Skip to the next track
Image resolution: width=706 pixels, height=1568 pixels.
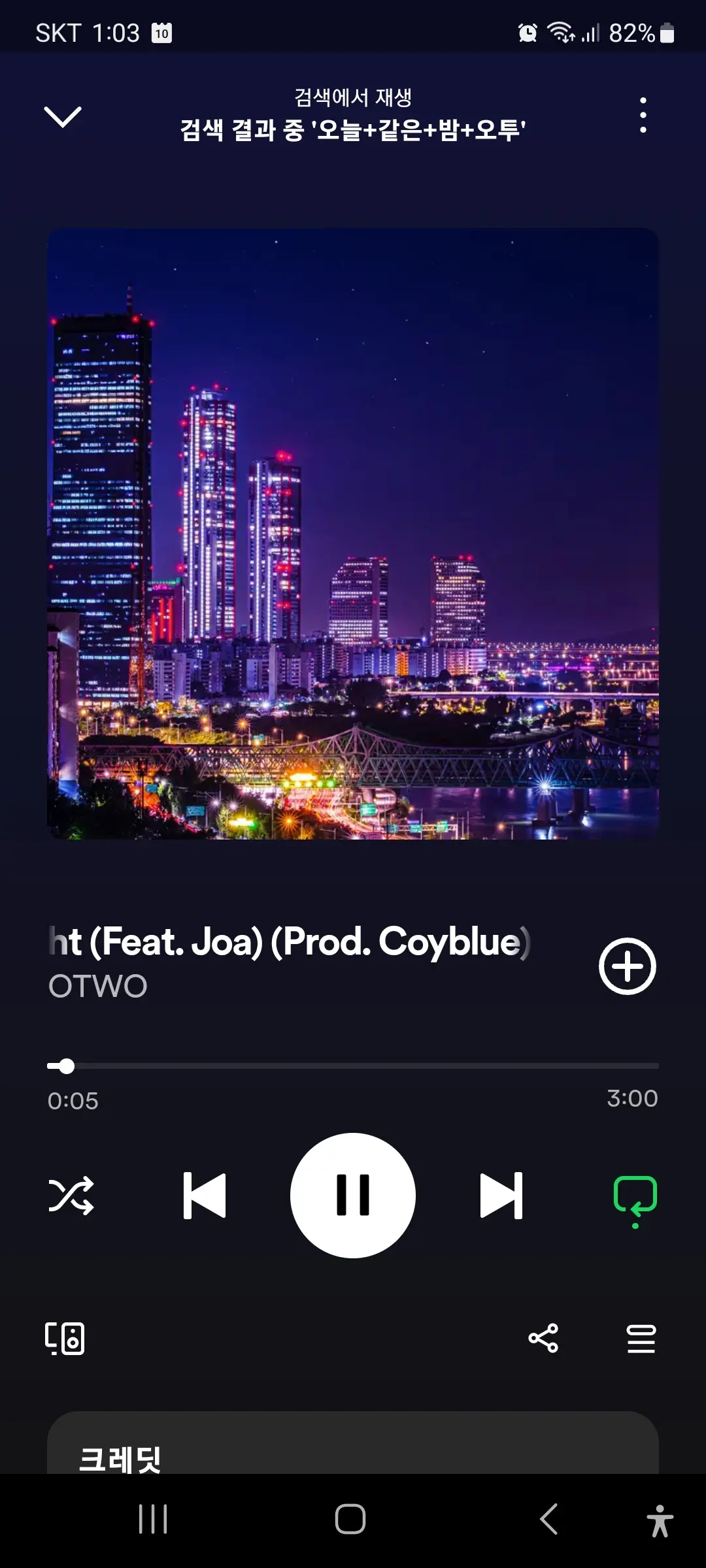(501, 1195)
